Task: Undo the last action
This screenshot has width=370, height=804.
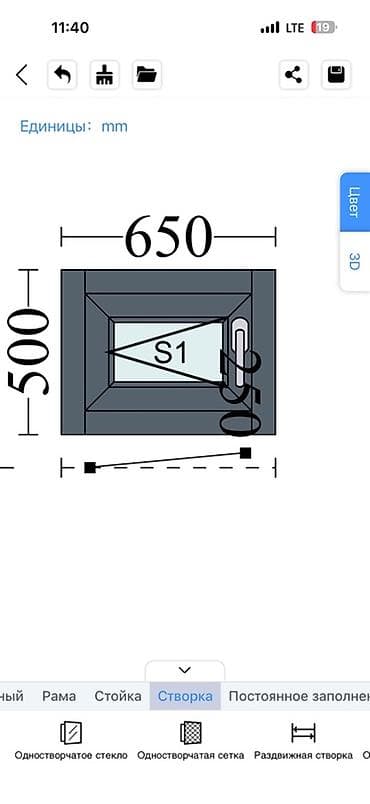Action: [62, 75]
